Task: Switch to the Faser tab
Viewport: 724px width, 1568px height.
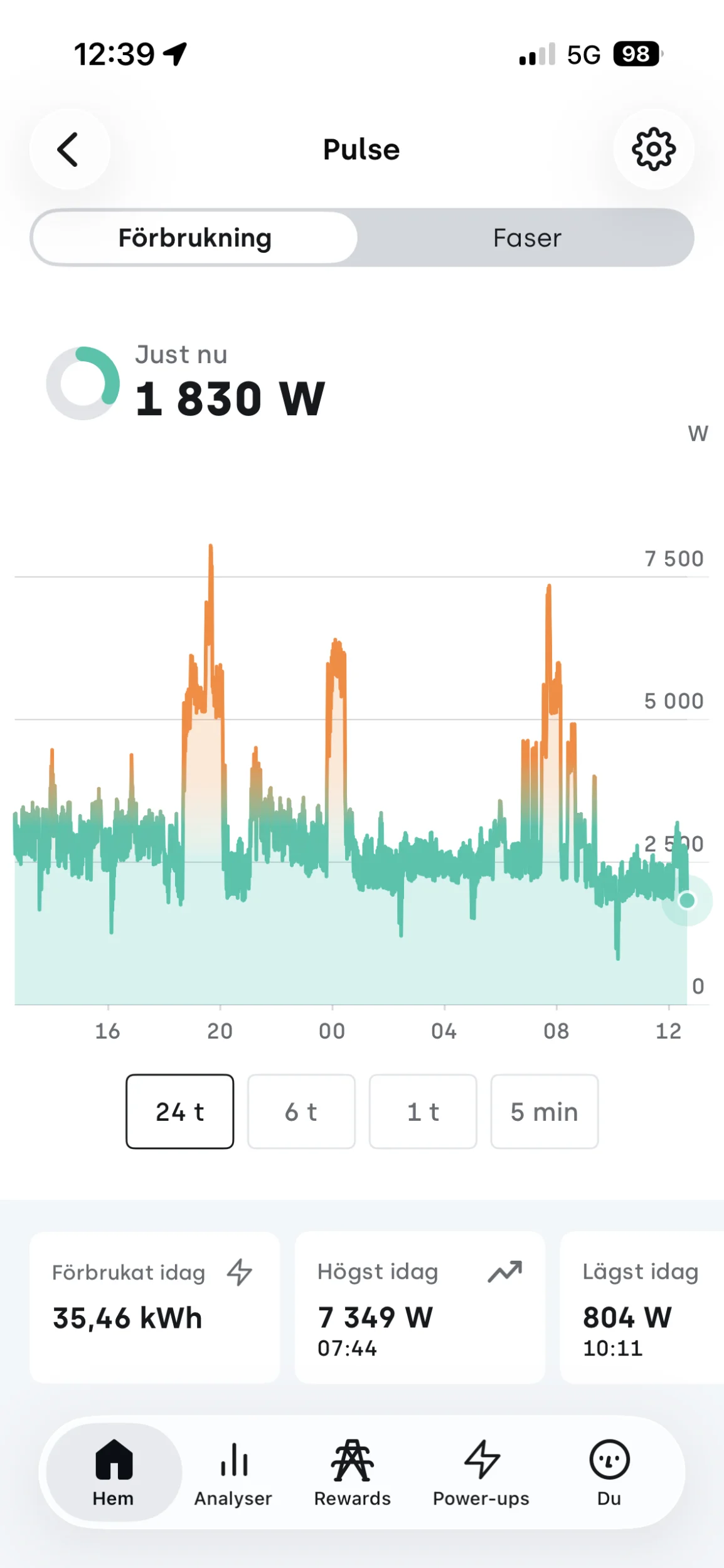Action: coord(526,238)
